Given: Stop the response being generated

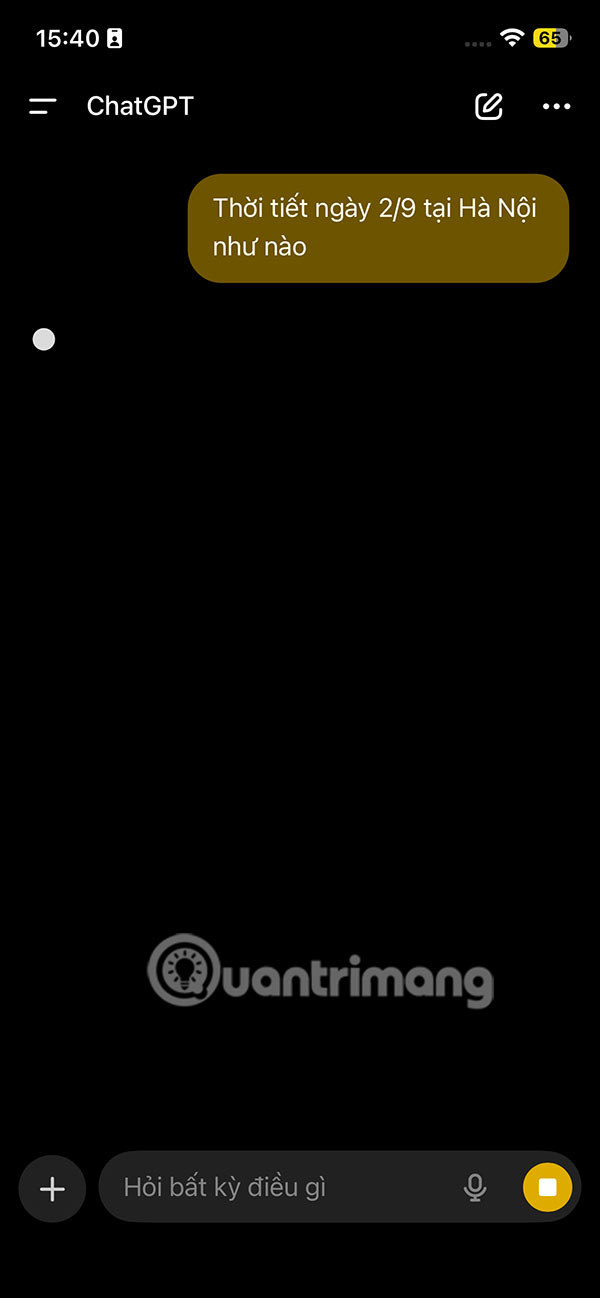Looking at the screenshot, I should tap(547, 1188).
